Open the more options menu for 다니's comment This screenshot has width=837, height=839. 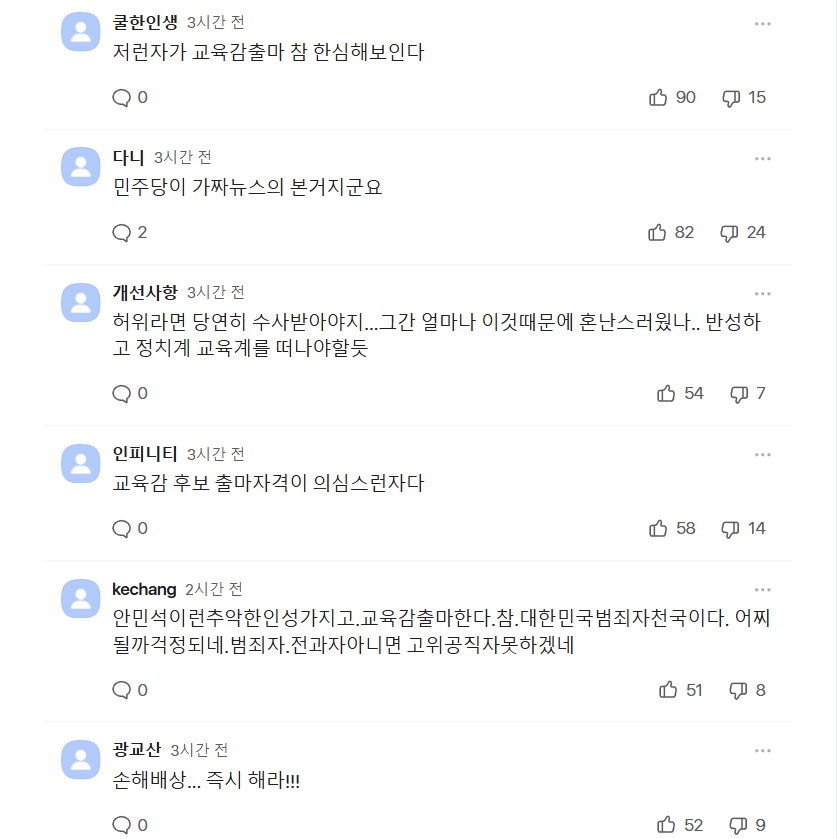click(763, 157)
